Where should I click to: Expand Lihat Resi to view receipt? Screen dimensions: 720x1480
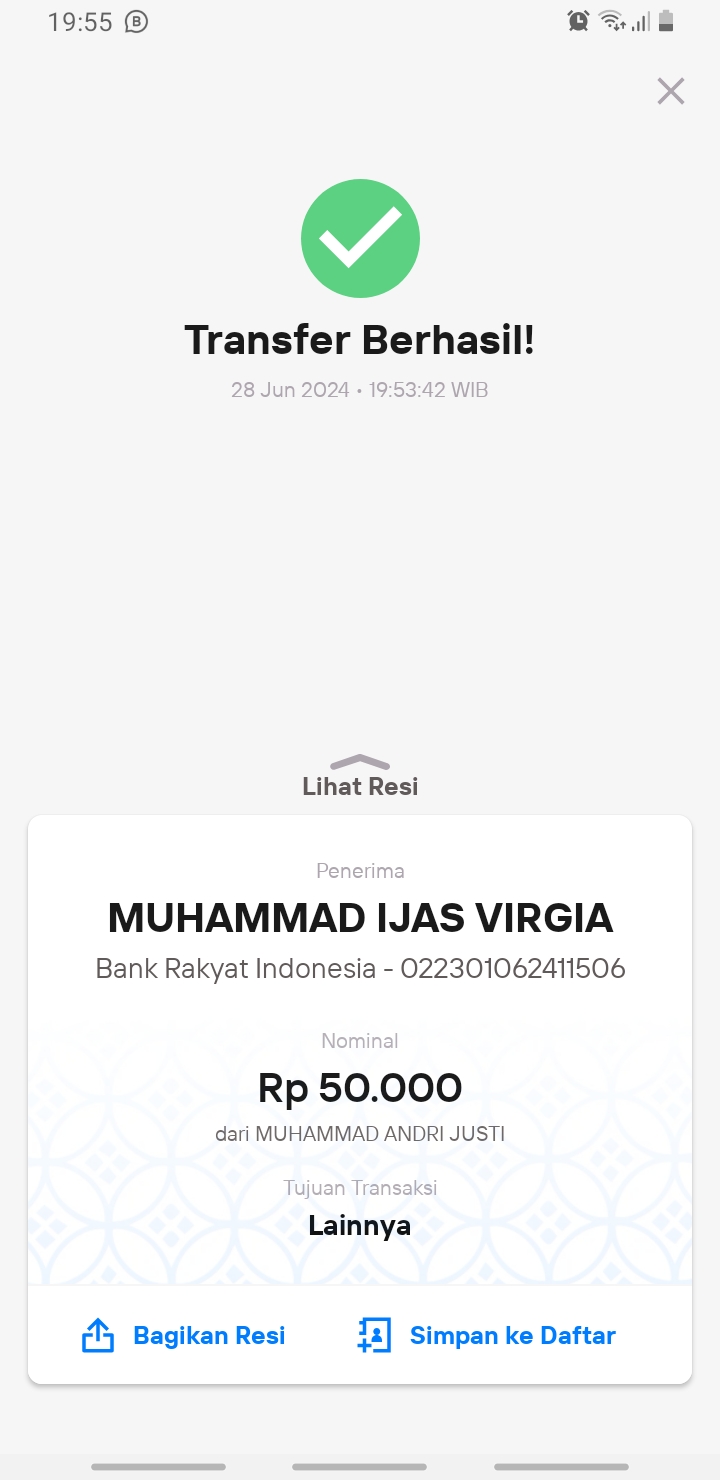(x=360, y=776)
